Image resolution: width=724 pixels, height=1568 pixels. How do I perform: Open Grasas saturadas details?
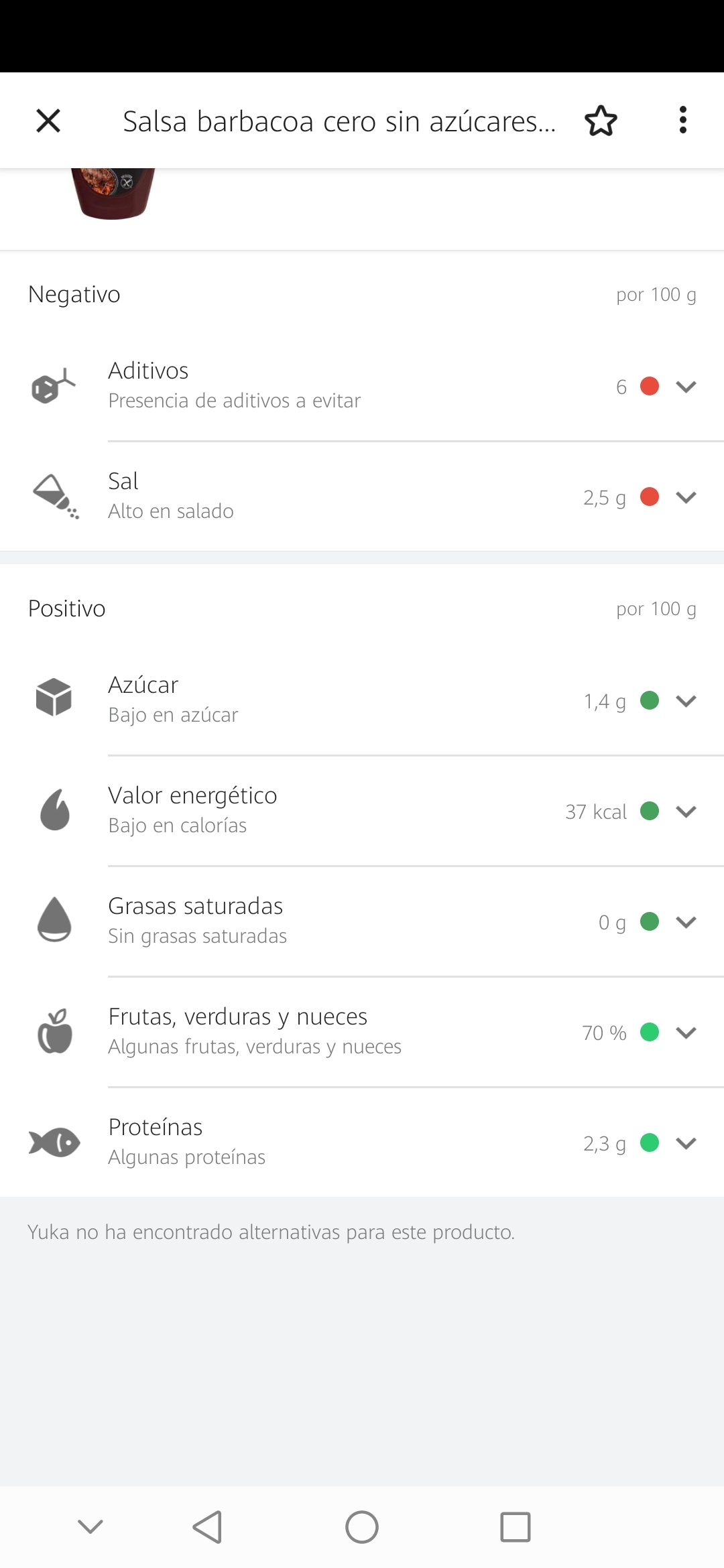tap(686, 922)
